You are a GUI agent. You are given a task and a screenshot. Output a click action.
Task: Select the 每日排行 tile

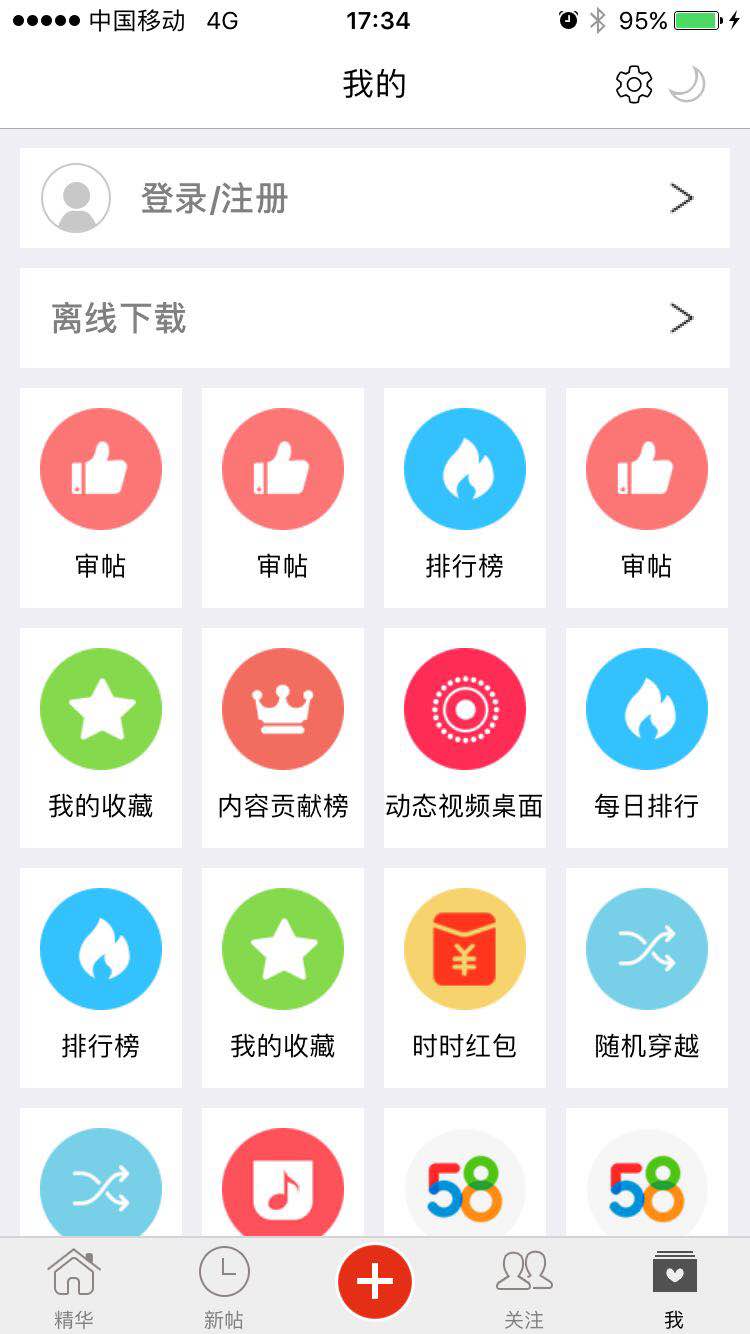[647, 738]
